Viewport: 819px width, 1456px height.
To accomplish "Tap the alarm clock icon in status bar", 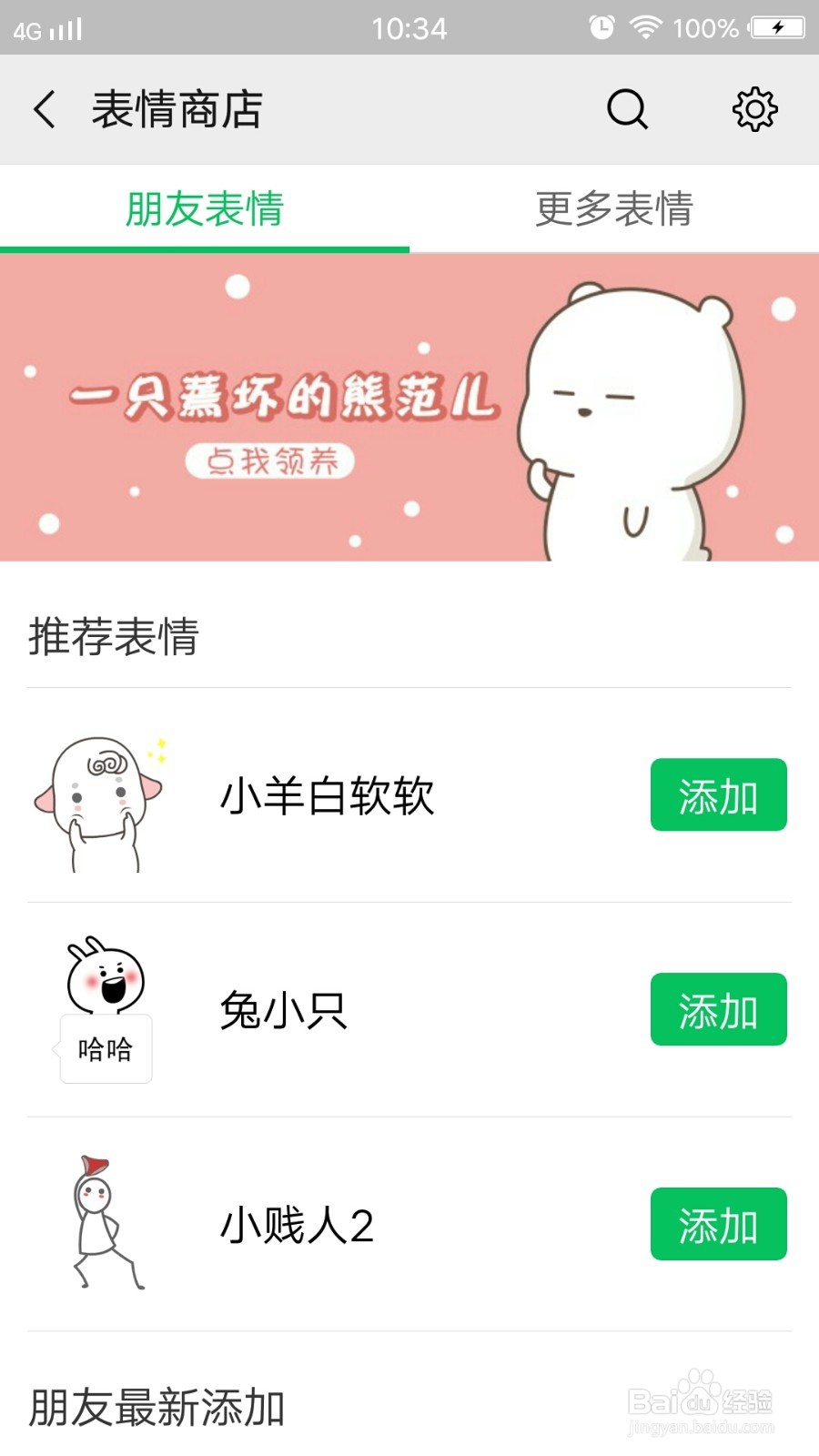I will click(602, 27).
